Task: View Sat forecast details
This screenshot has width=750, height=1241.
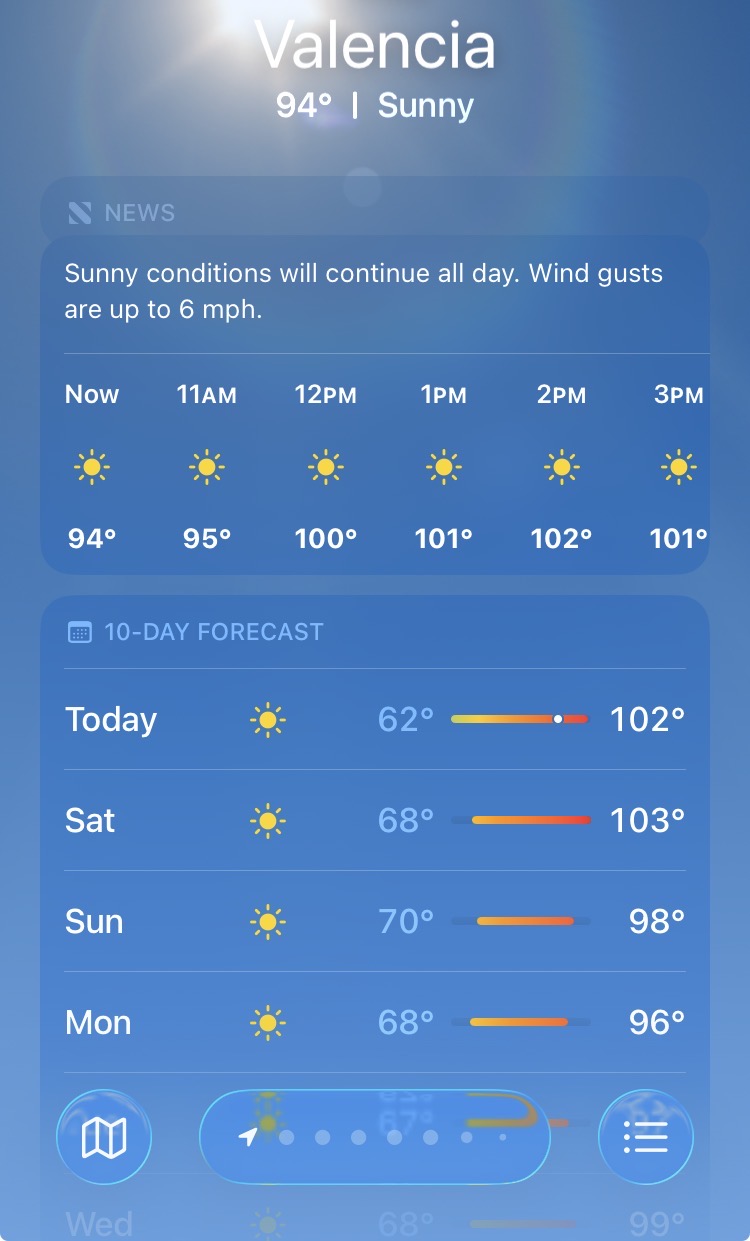Action: click(375, 820)
